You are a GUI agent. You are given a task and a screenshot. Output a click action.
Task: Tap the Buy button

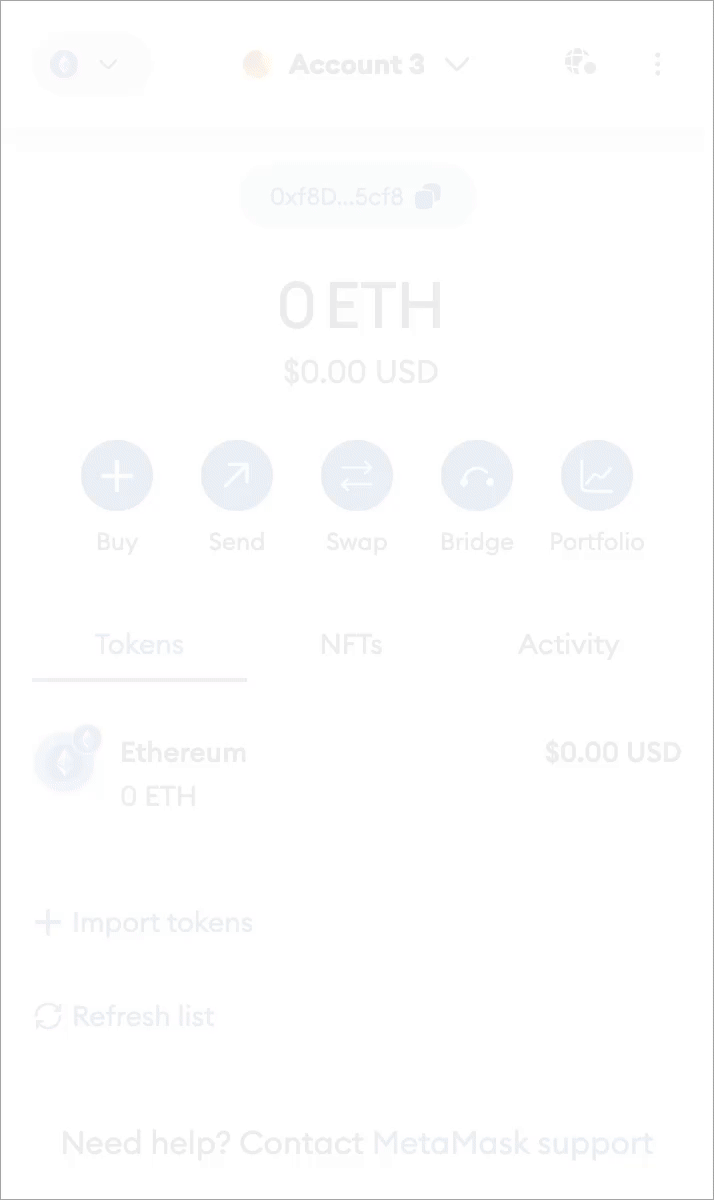[x=117, y=476]
